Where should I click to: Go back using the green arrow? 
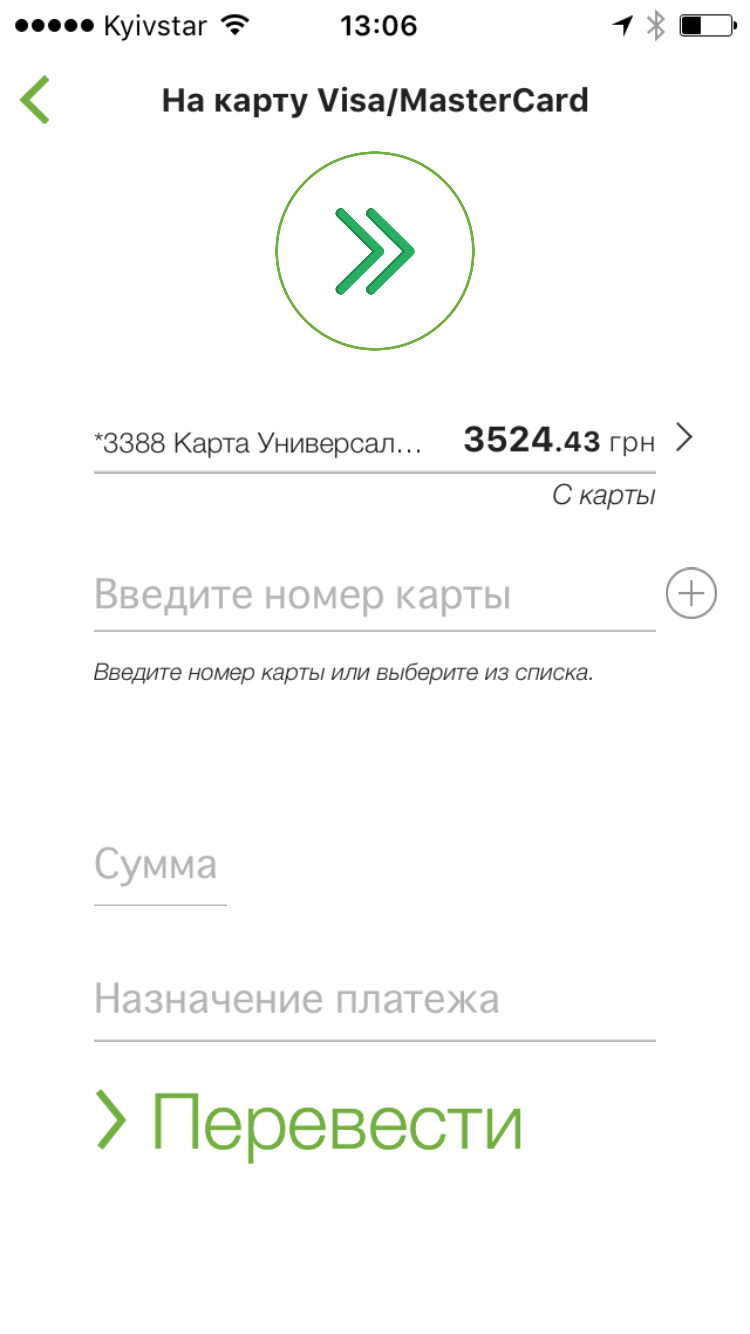click(35, 100)
